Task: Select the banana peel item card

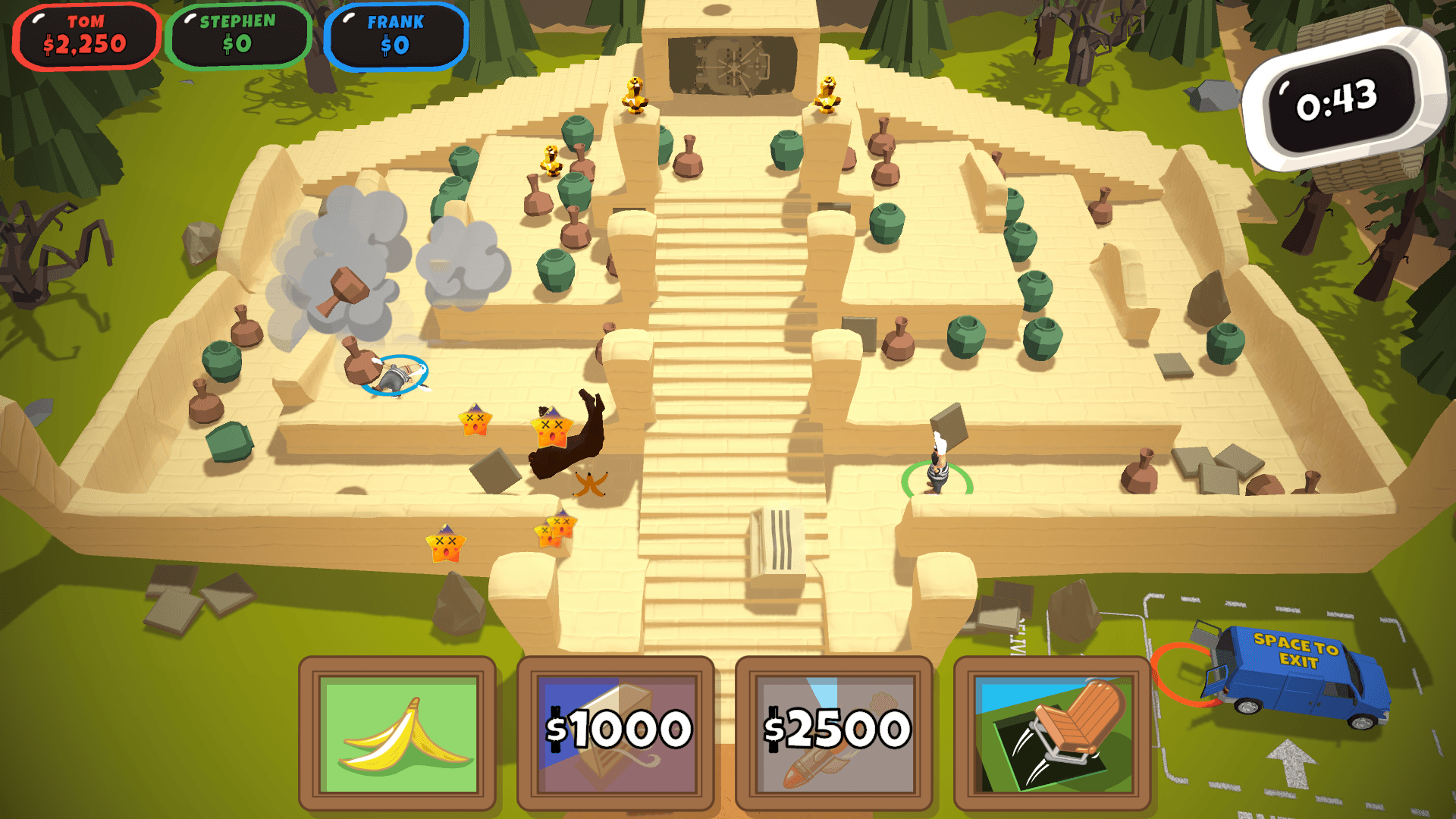Action: pos(398,734)
